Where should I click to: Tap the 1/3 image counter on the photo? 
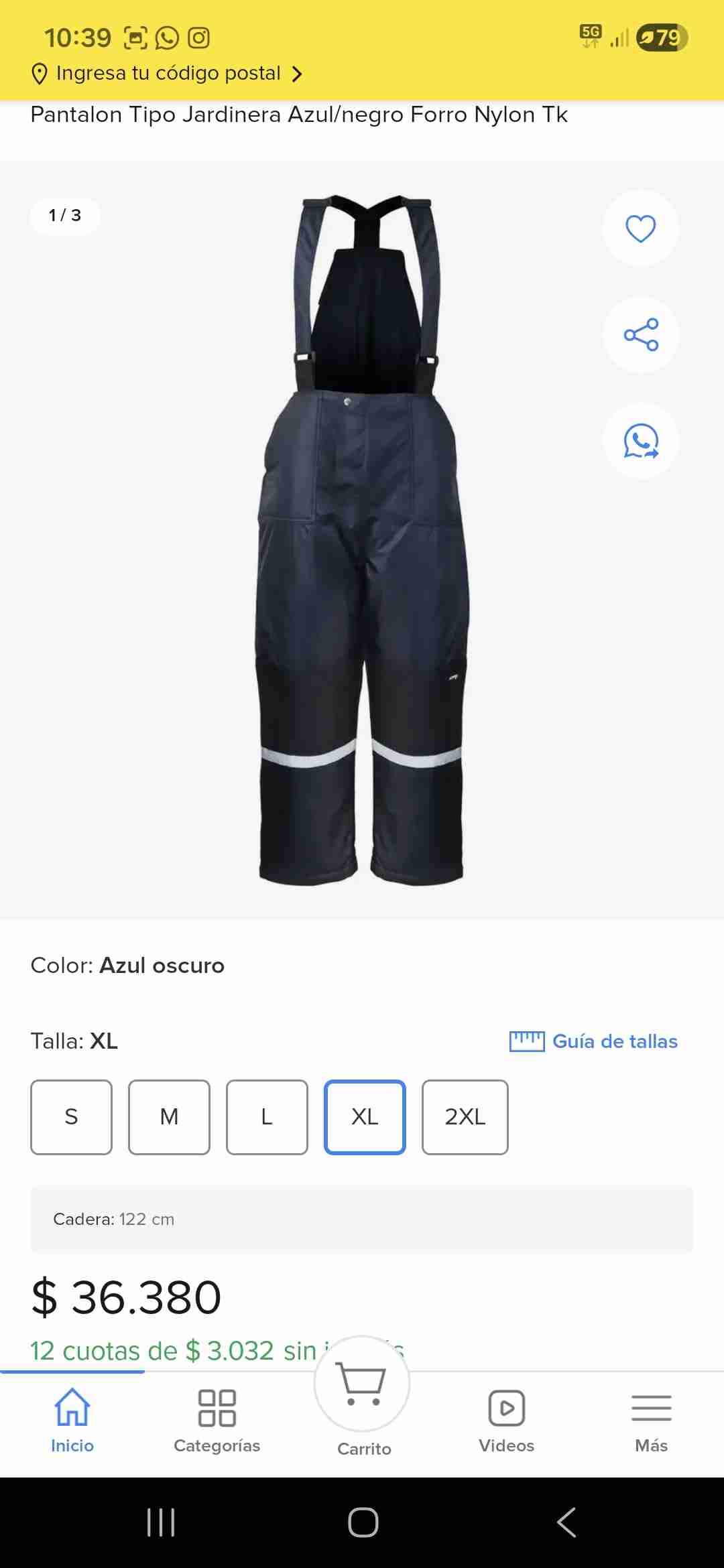[x=64, y=215]
